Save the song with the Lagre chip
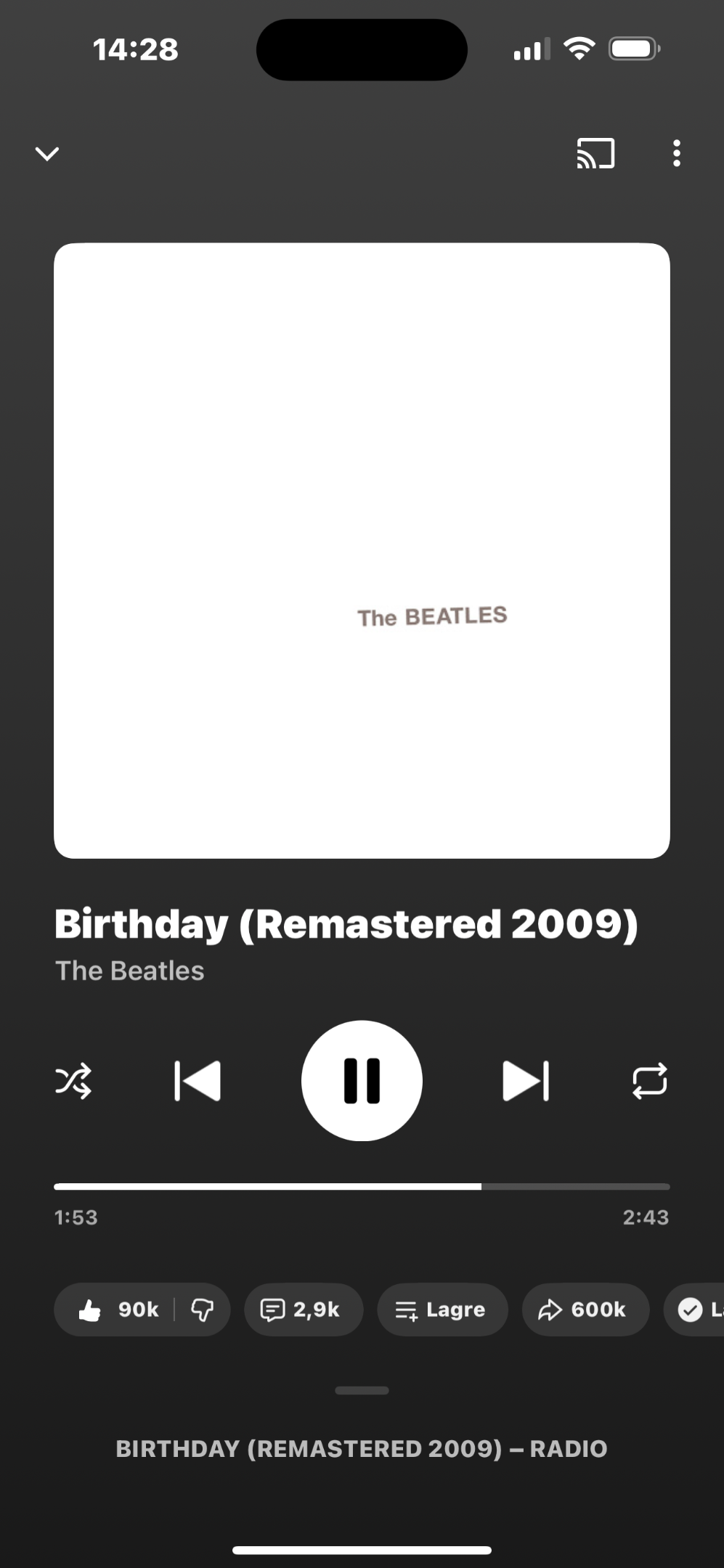 442,1310
